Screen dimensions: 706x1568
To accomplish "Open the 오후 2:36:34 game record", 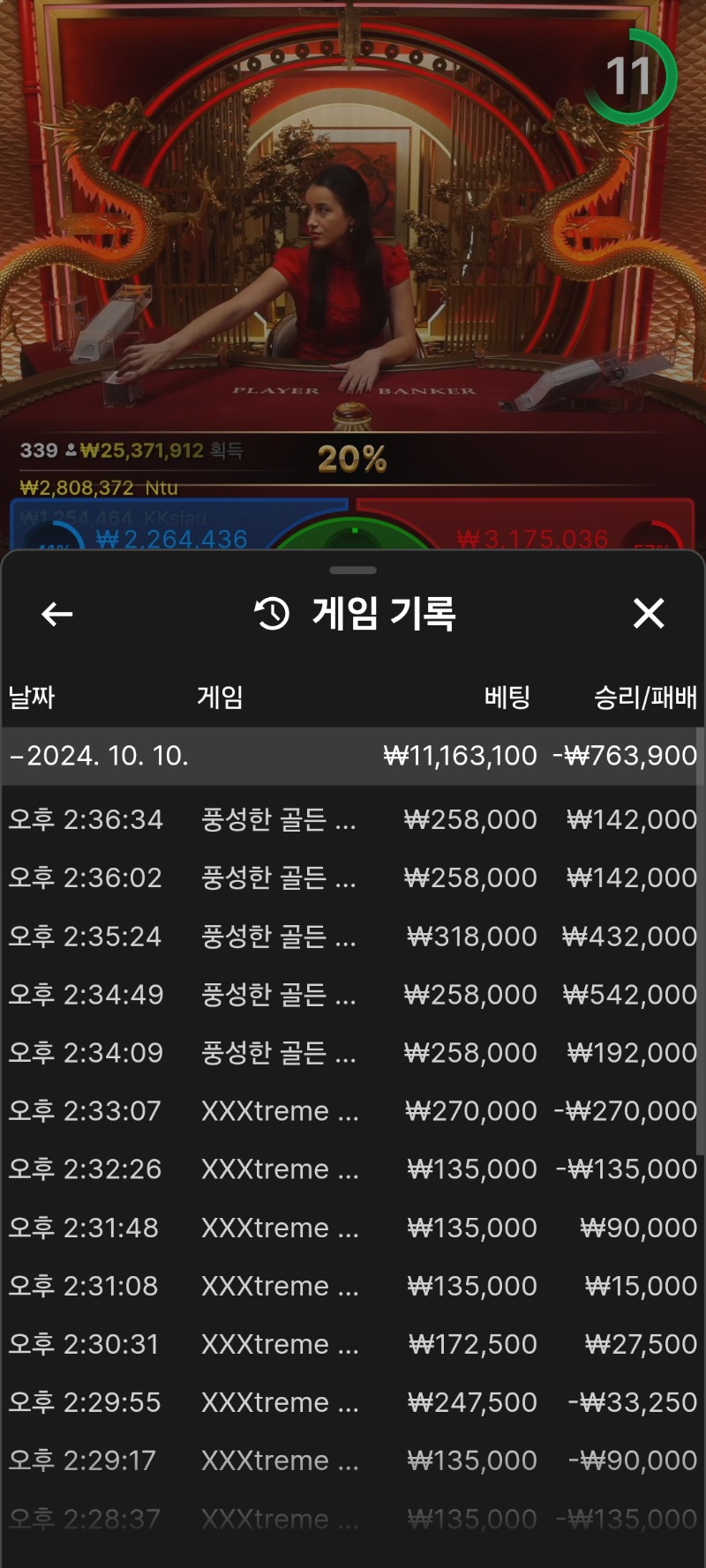I will [x=352, y=819].
